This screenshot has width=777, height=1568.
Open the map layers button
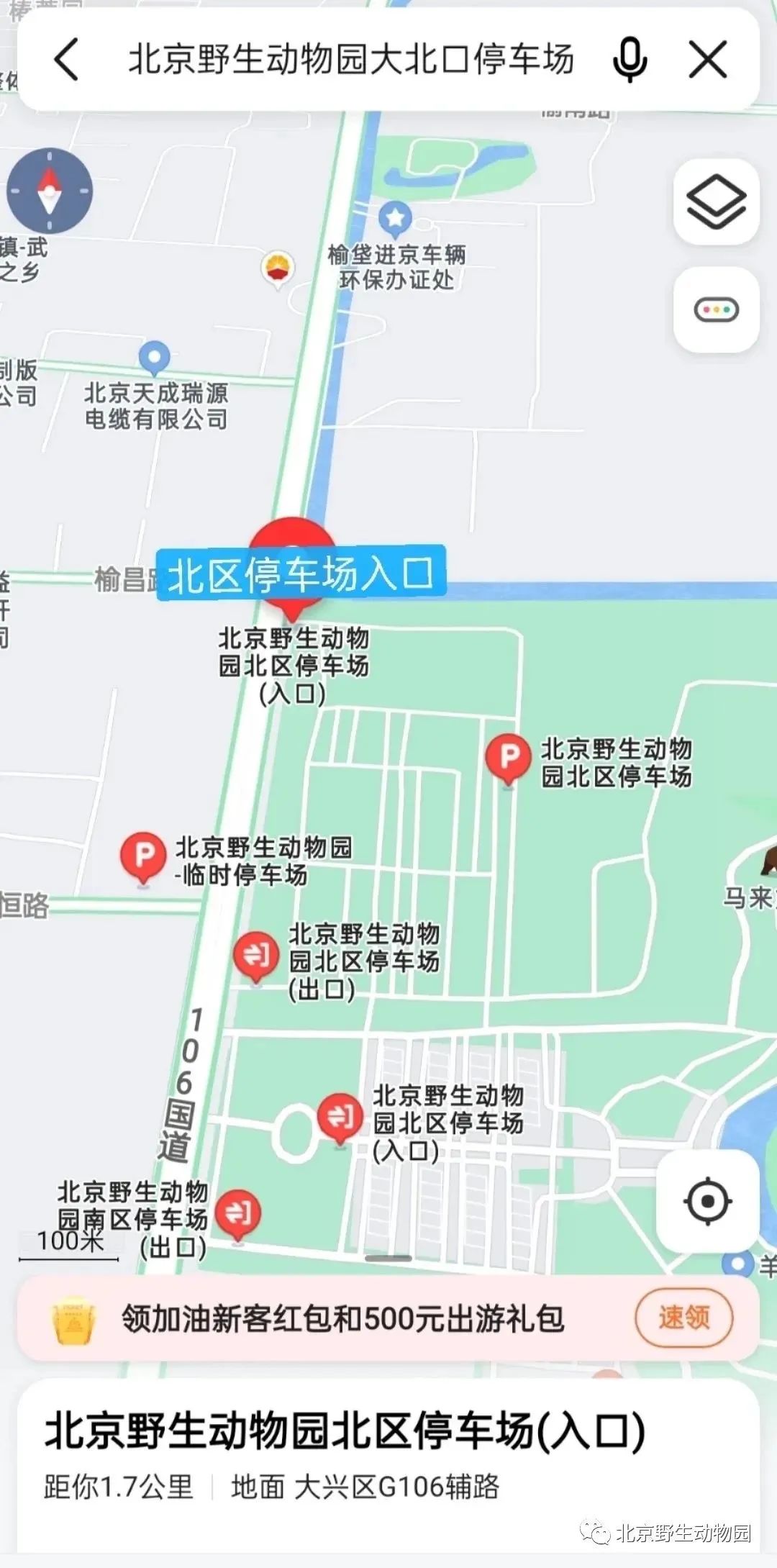pos(716,202)
